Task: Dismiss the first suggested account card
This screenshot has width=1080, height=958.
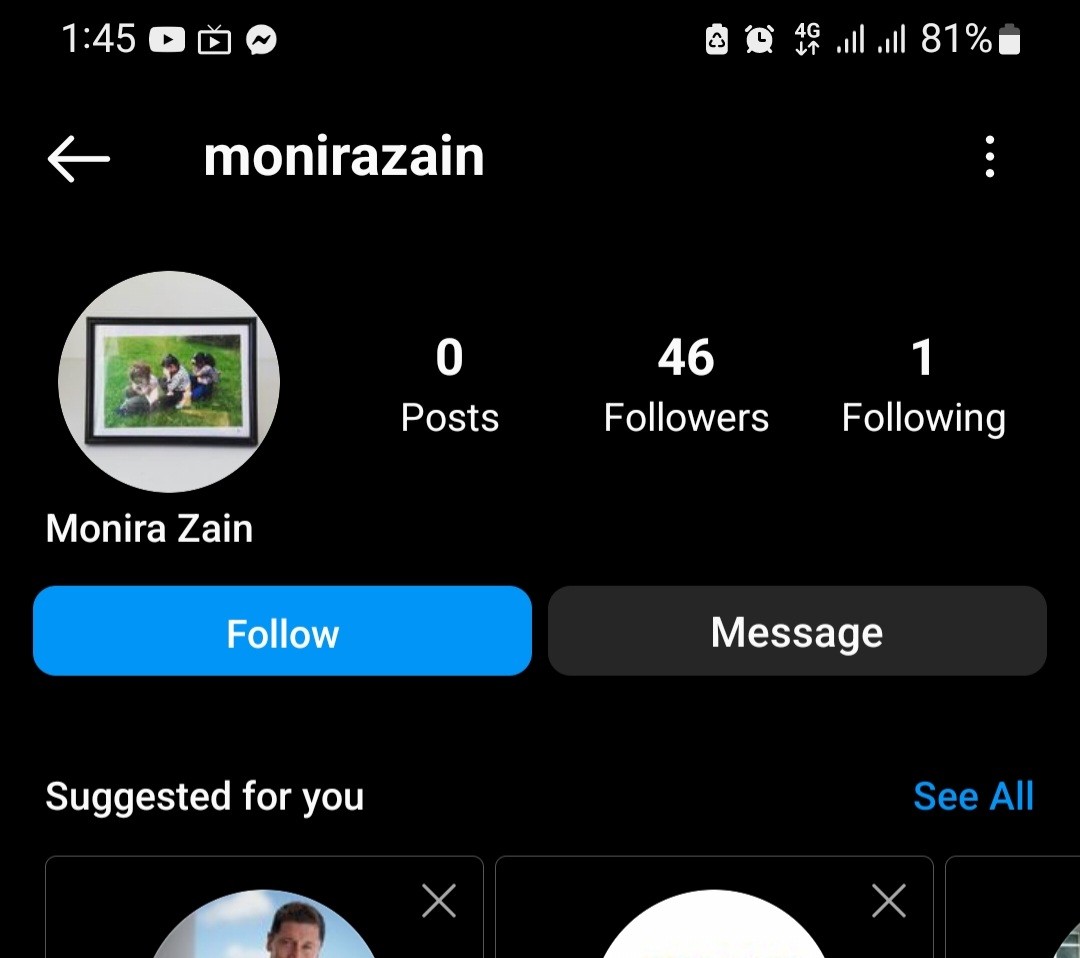Action: click(x=439, y=901)
